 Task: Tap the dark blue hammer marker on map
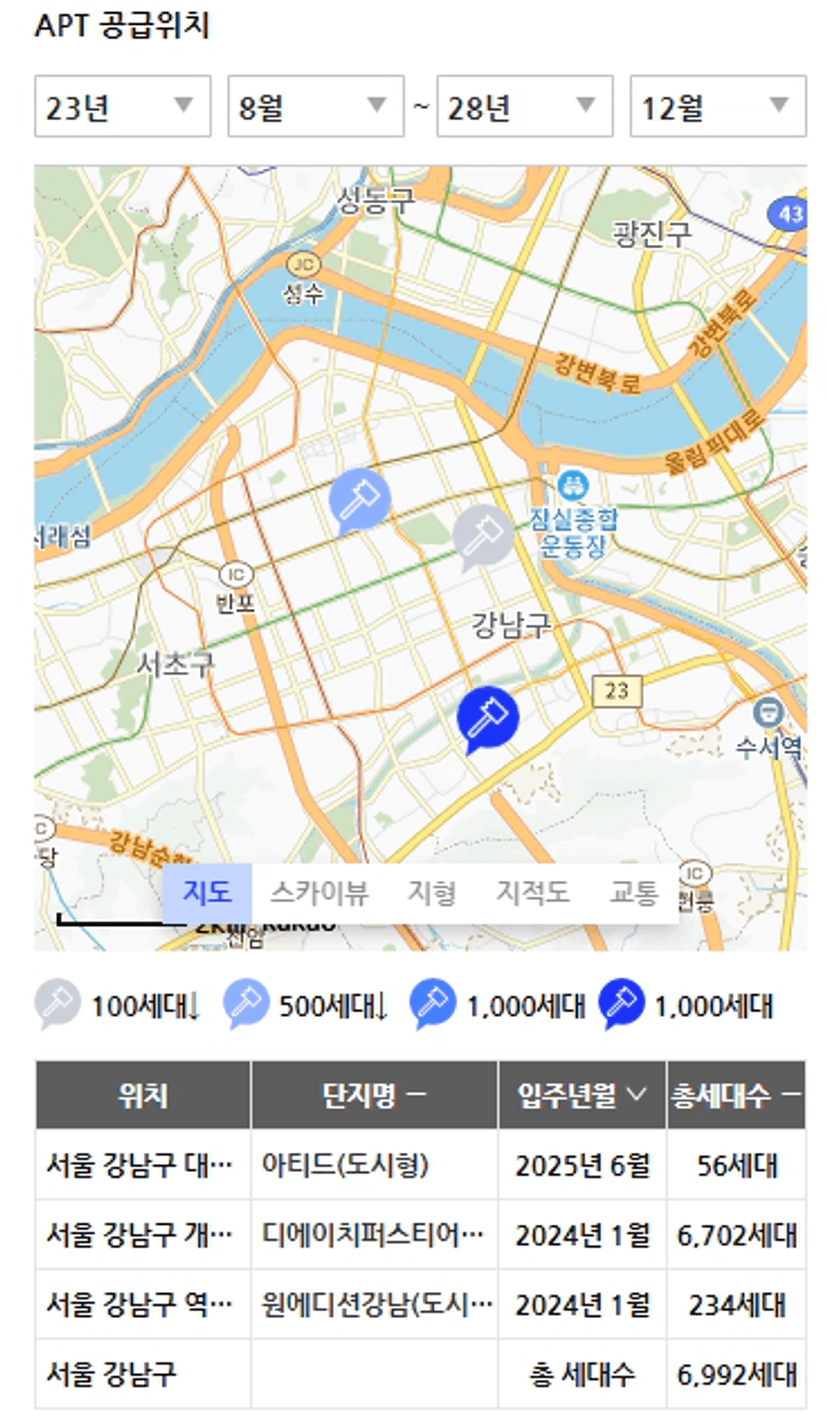pyautogui.click(x=488, y=719)
